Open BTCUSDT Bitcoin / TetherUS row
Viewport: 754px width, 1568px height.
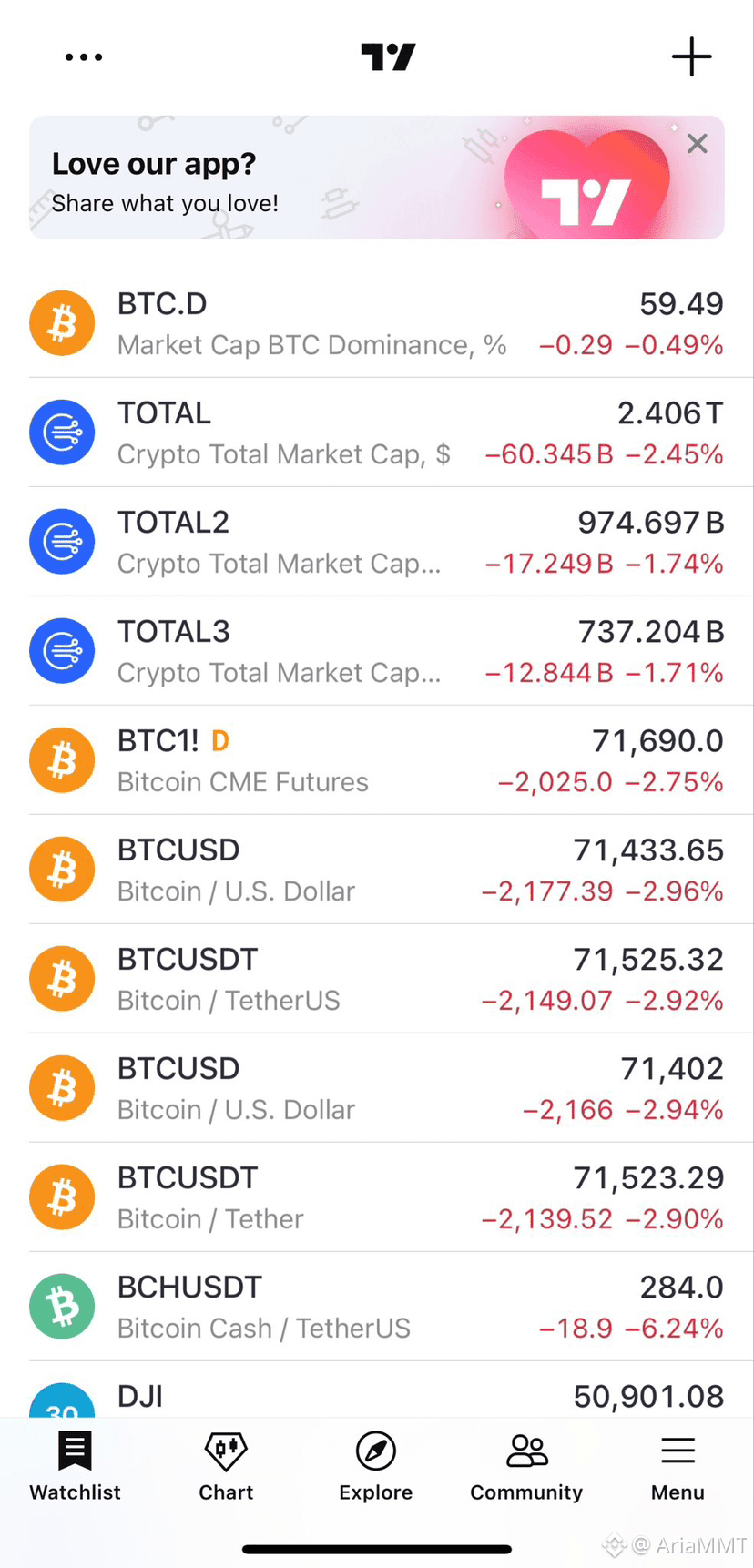coord(377,979)
